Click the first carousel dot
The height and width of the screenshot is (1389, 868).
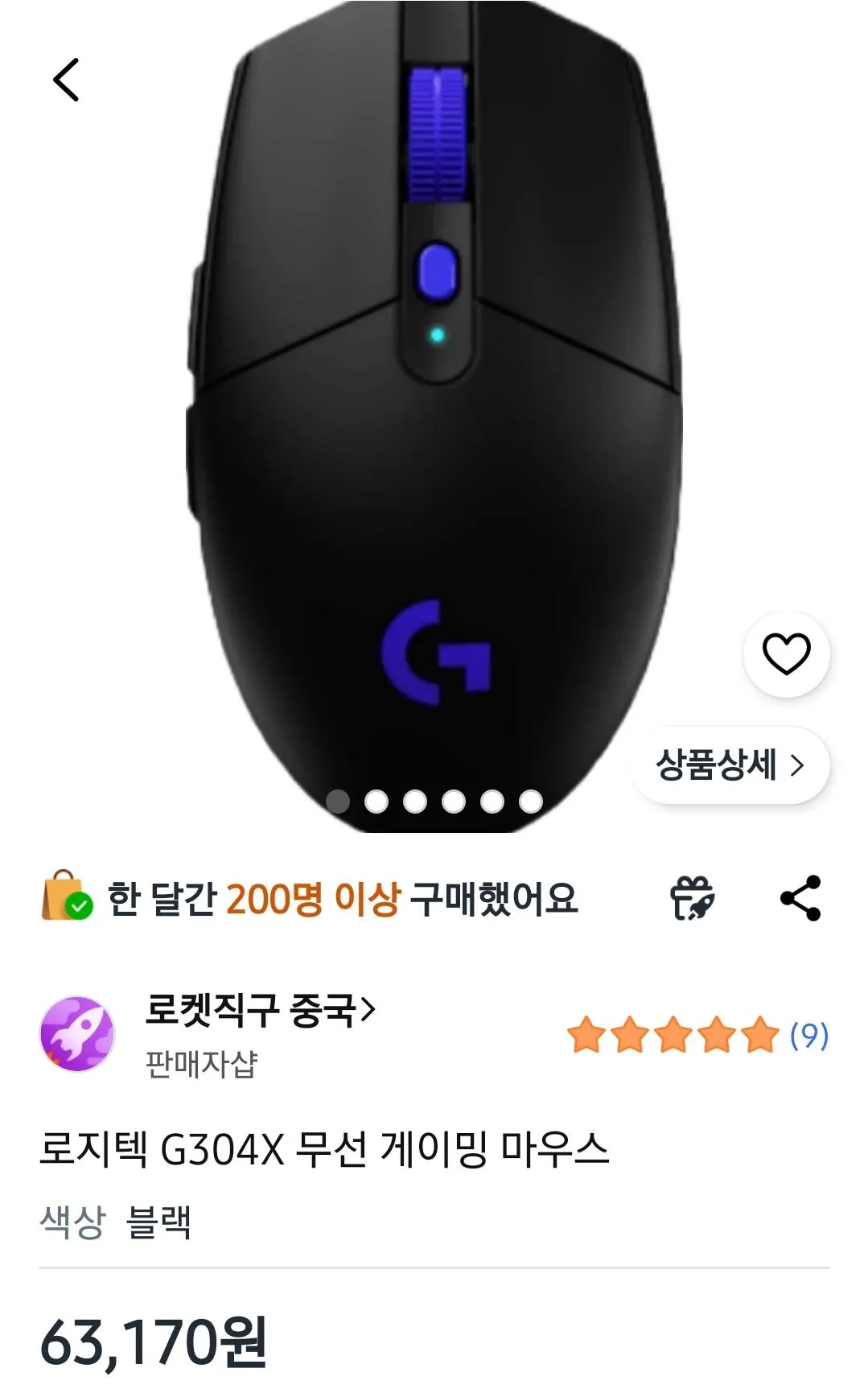[336, 800]
